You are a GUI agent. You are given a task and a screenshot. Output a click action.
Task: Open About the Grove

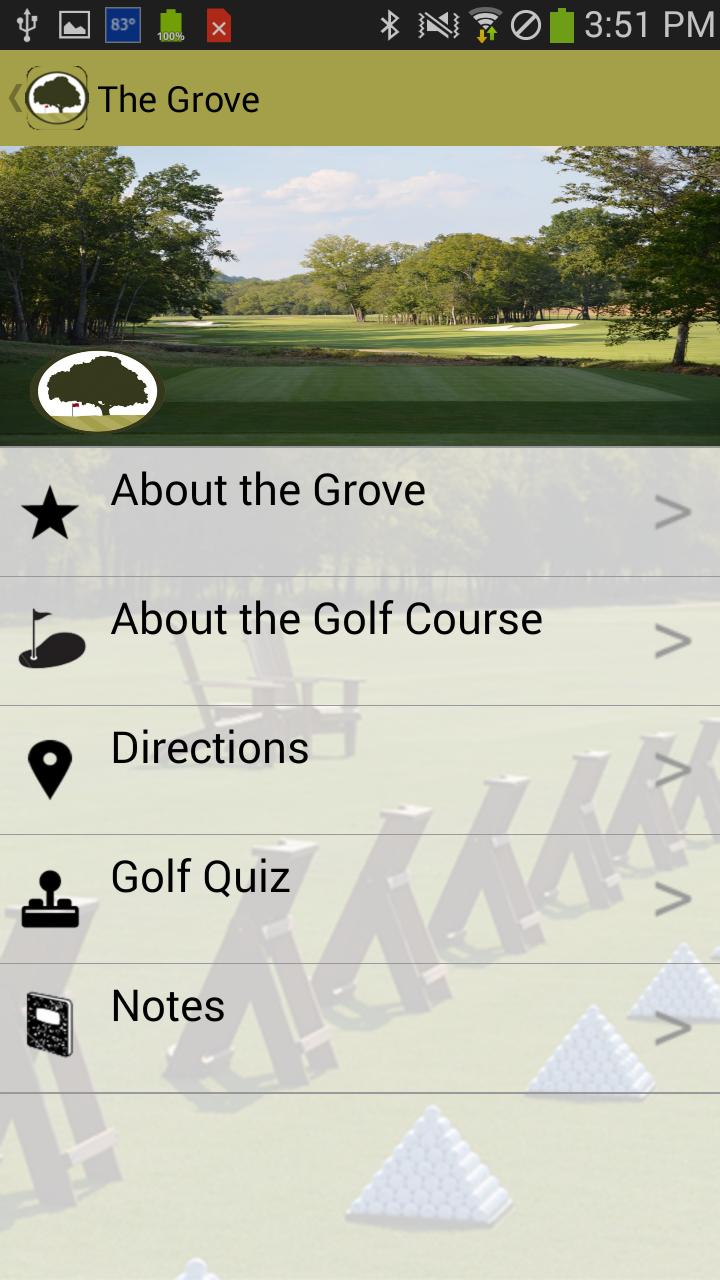(360, 511)
